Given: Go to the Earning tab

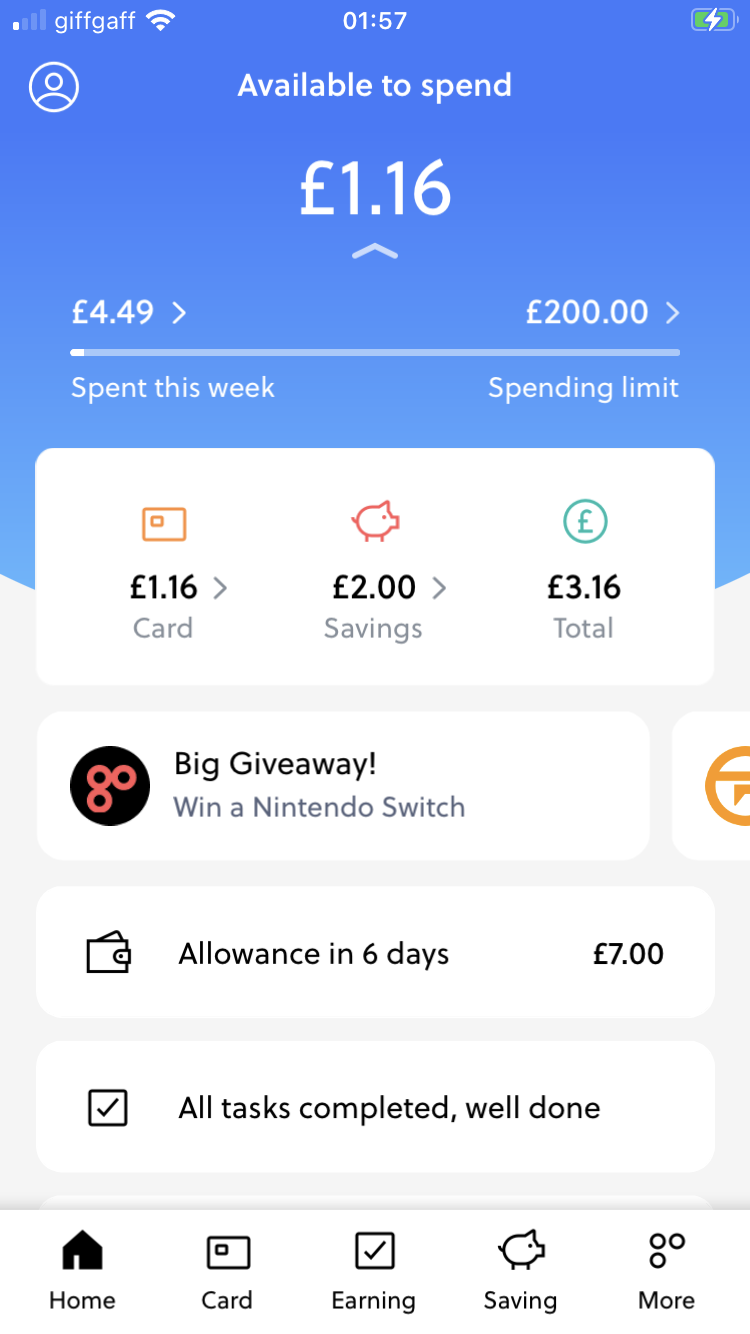Looking at the screenshot, I should (374, 1270).
